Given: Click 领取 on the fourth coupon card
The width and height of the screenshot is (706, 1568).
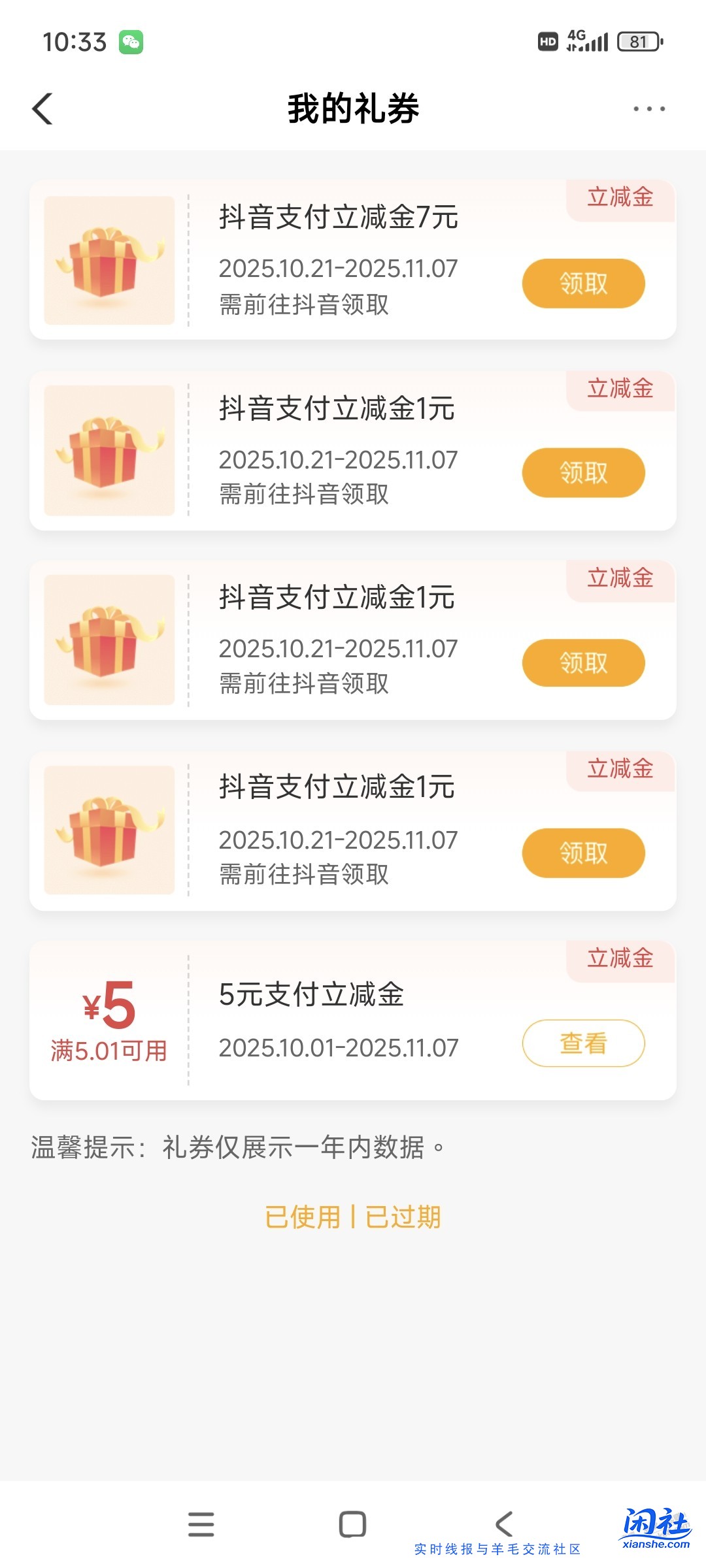Looking at the screenshot, I should click(582, 853).
